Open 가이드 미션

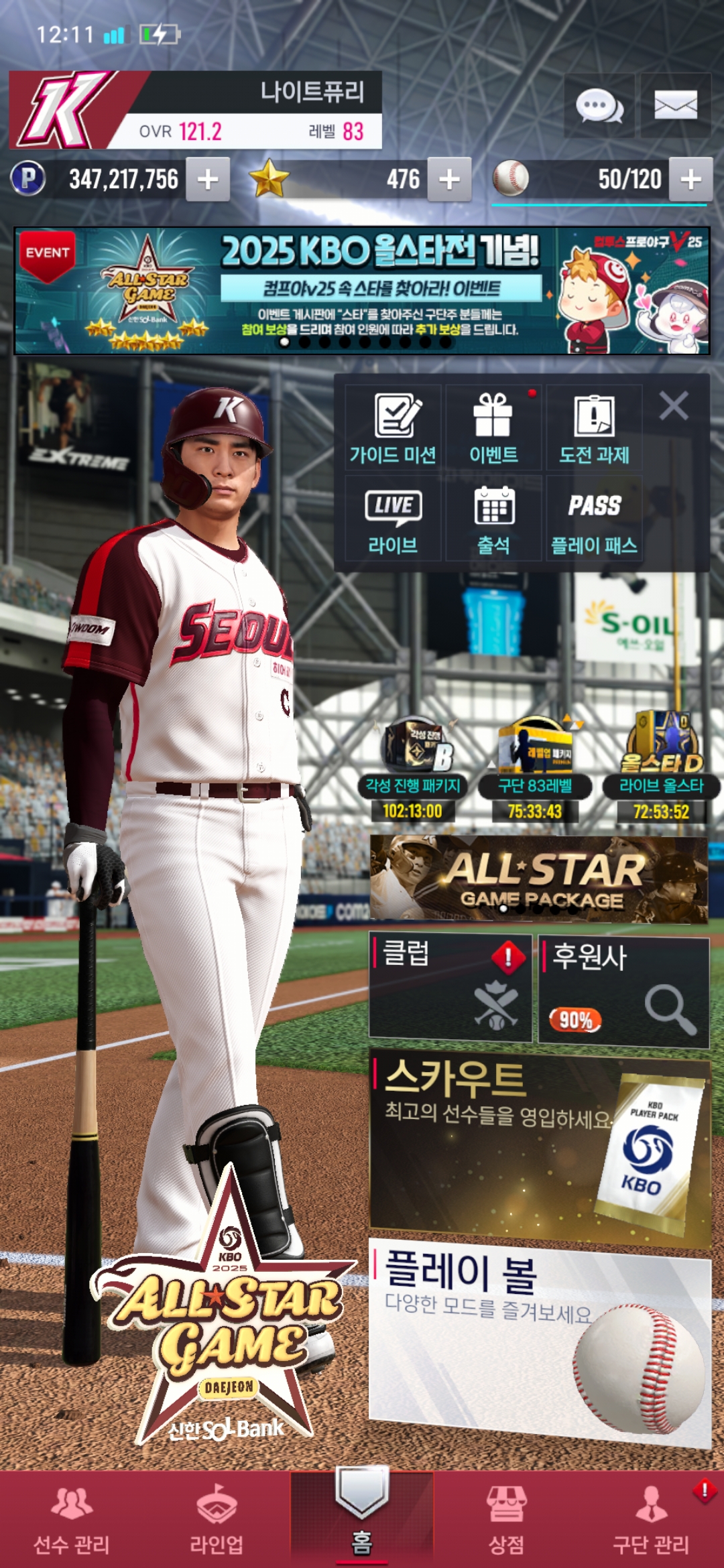(393, 428)
